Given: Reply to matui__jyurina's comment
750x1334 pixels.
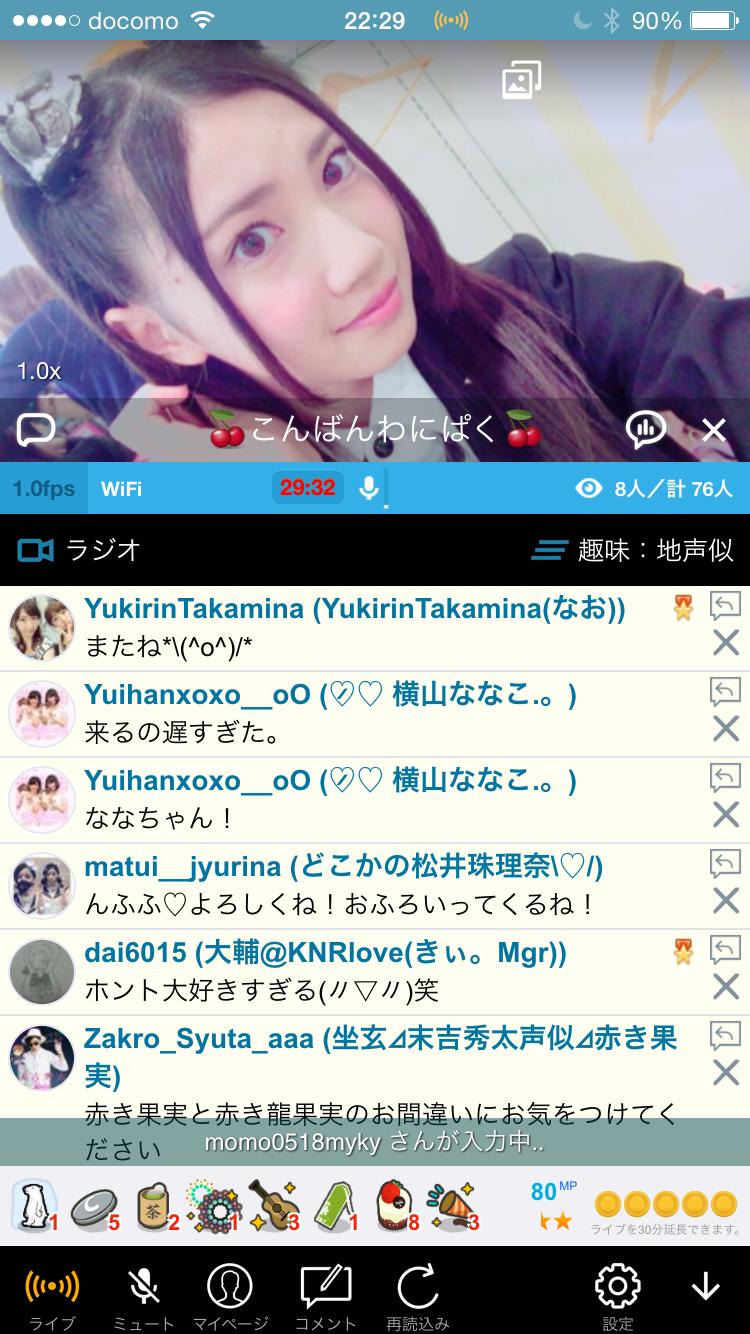Looking at the screenshot, I should coord(725,863).
